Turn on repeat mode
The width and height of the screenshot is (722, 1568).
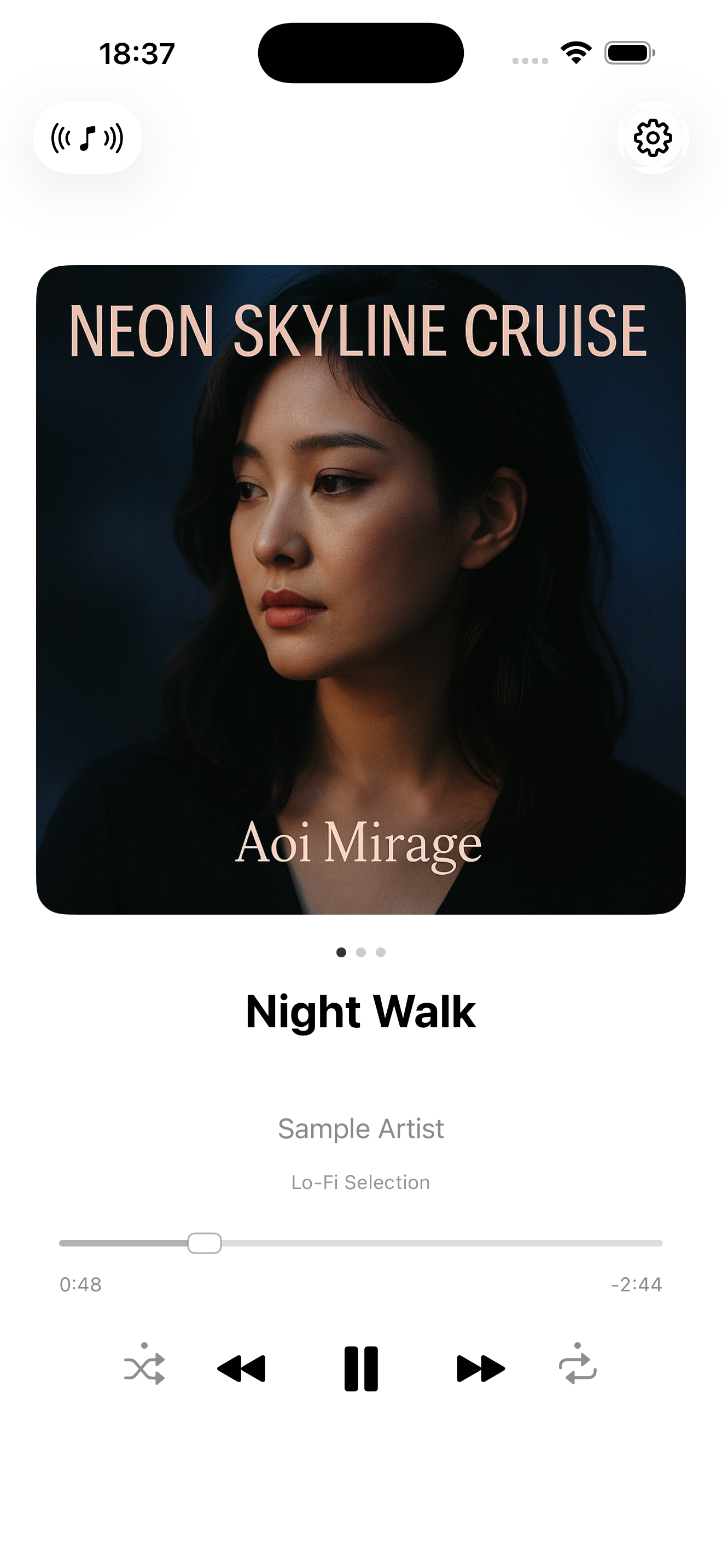click(577, 1368)
